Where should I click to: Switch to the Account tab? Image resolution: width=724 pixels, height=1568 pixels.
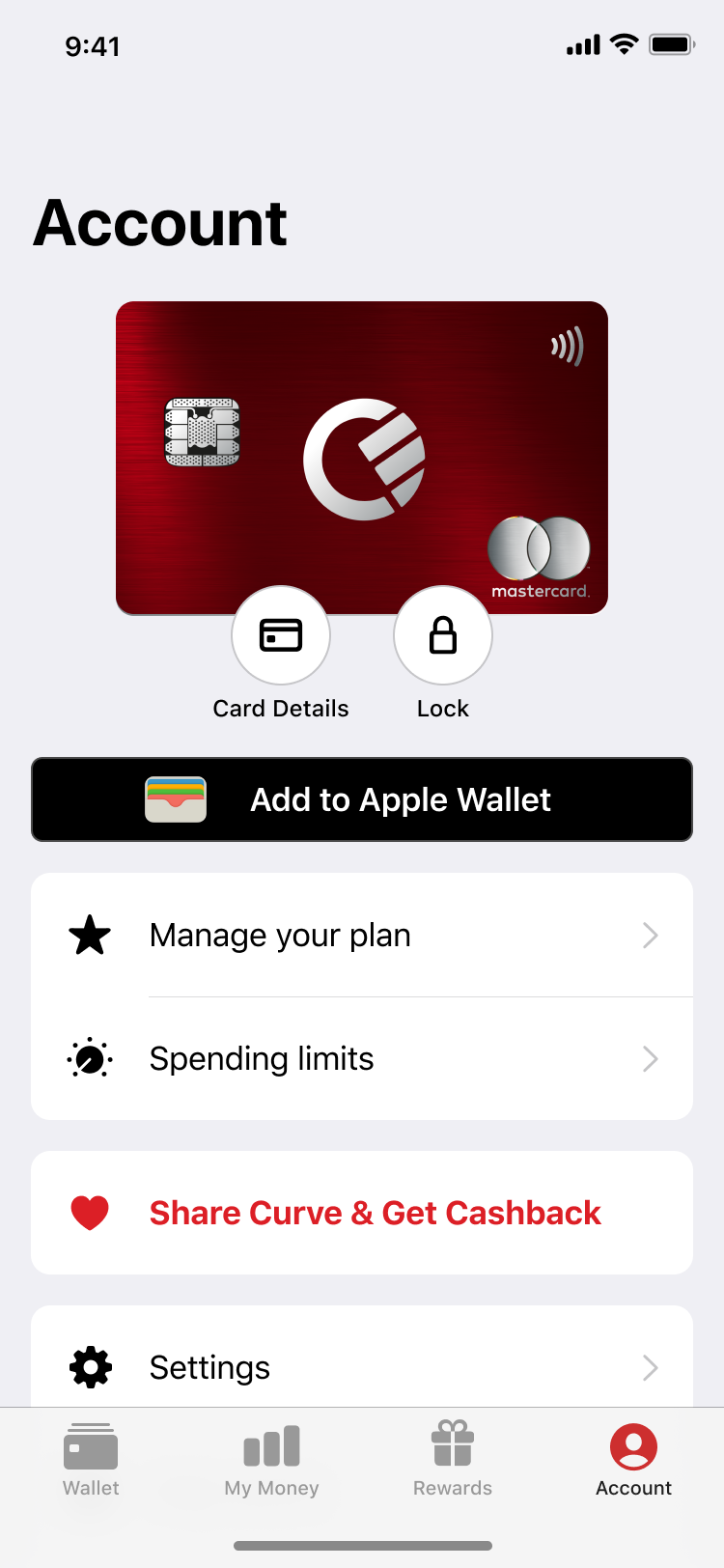(x=633, y=1458)
